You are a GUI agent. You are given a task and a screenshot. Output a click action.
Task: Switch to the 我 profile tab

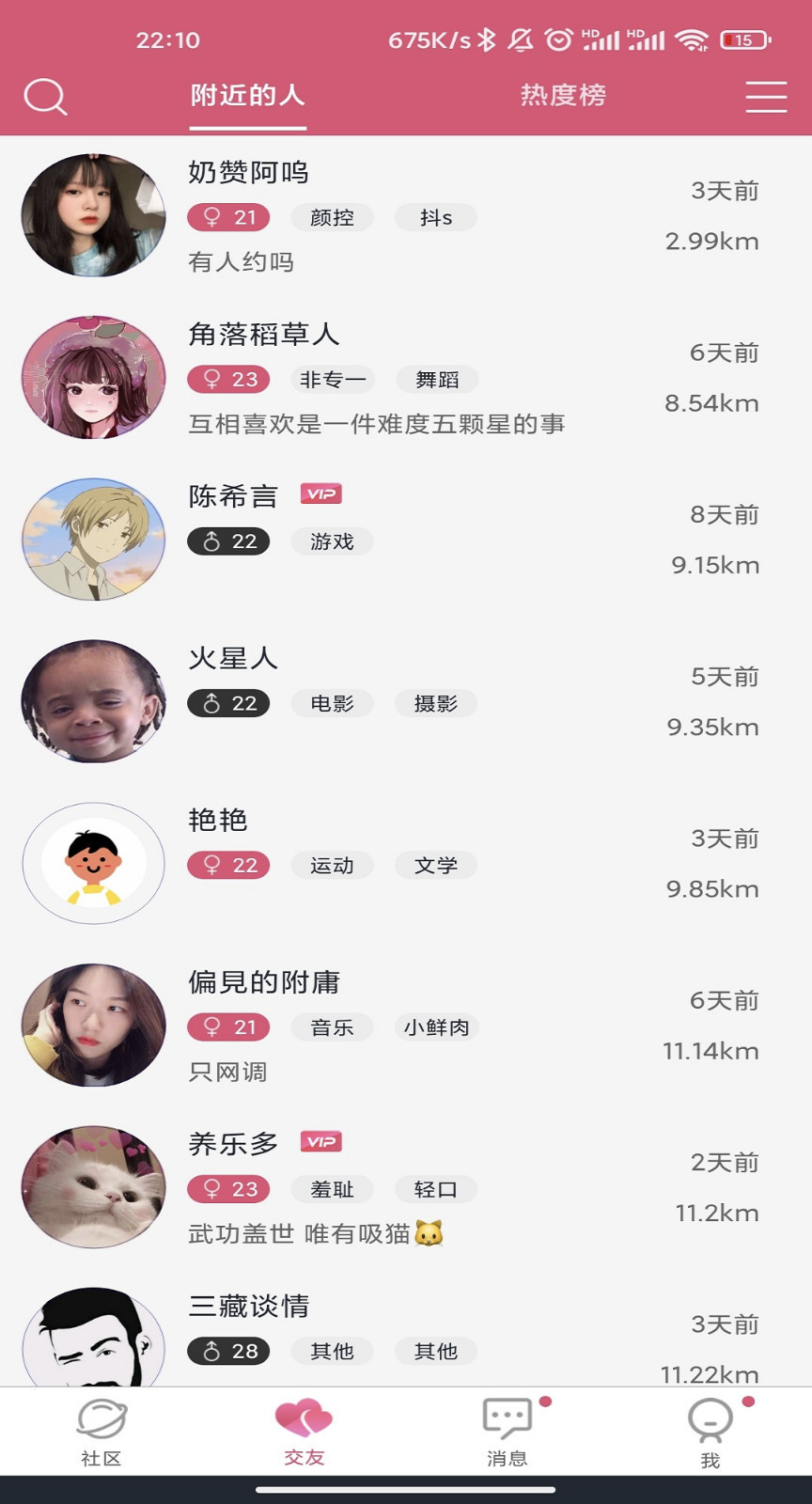pyautogui.click(x=710, y=1433)
